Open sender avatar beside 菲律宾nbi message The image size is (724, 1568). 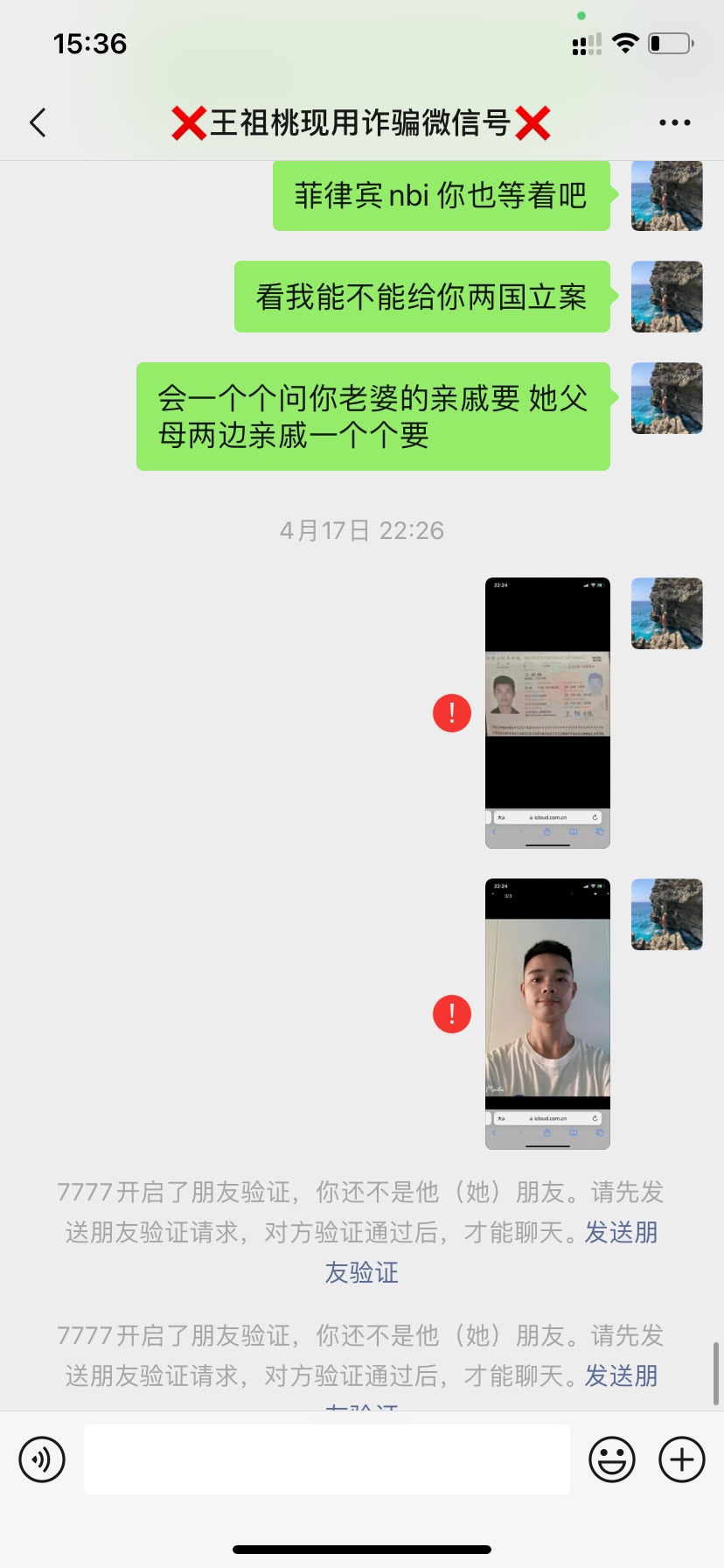(x=667, y=195)
